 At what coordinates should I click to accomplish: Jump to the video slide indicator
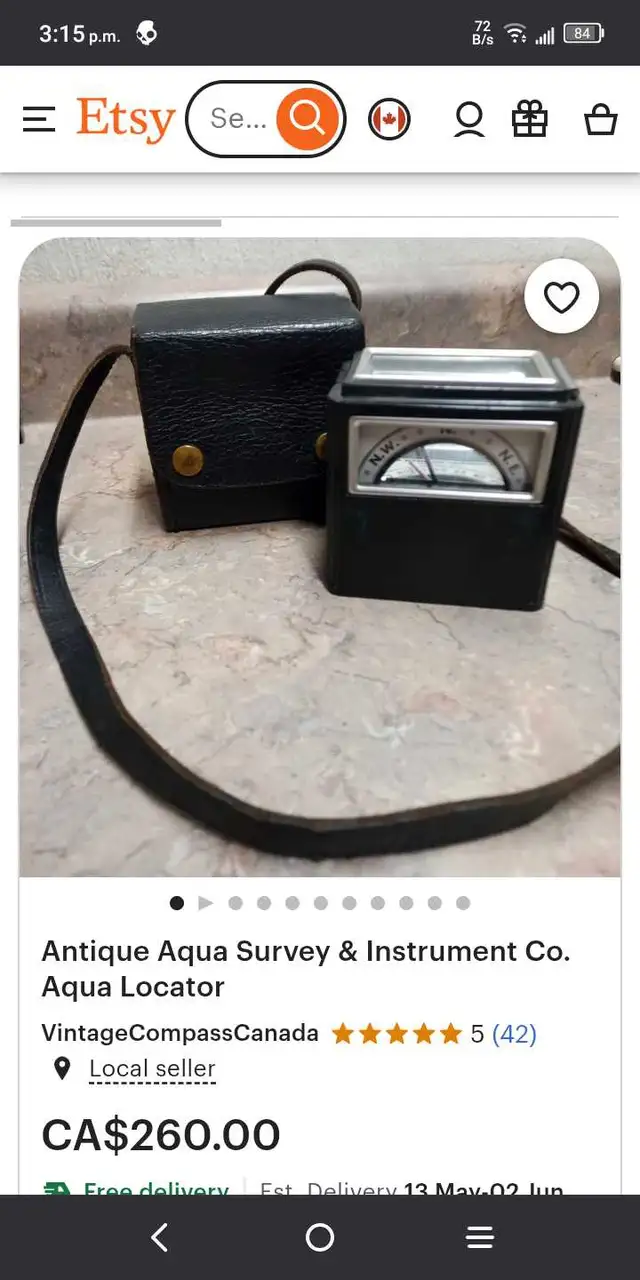click(x=206, y=903)
